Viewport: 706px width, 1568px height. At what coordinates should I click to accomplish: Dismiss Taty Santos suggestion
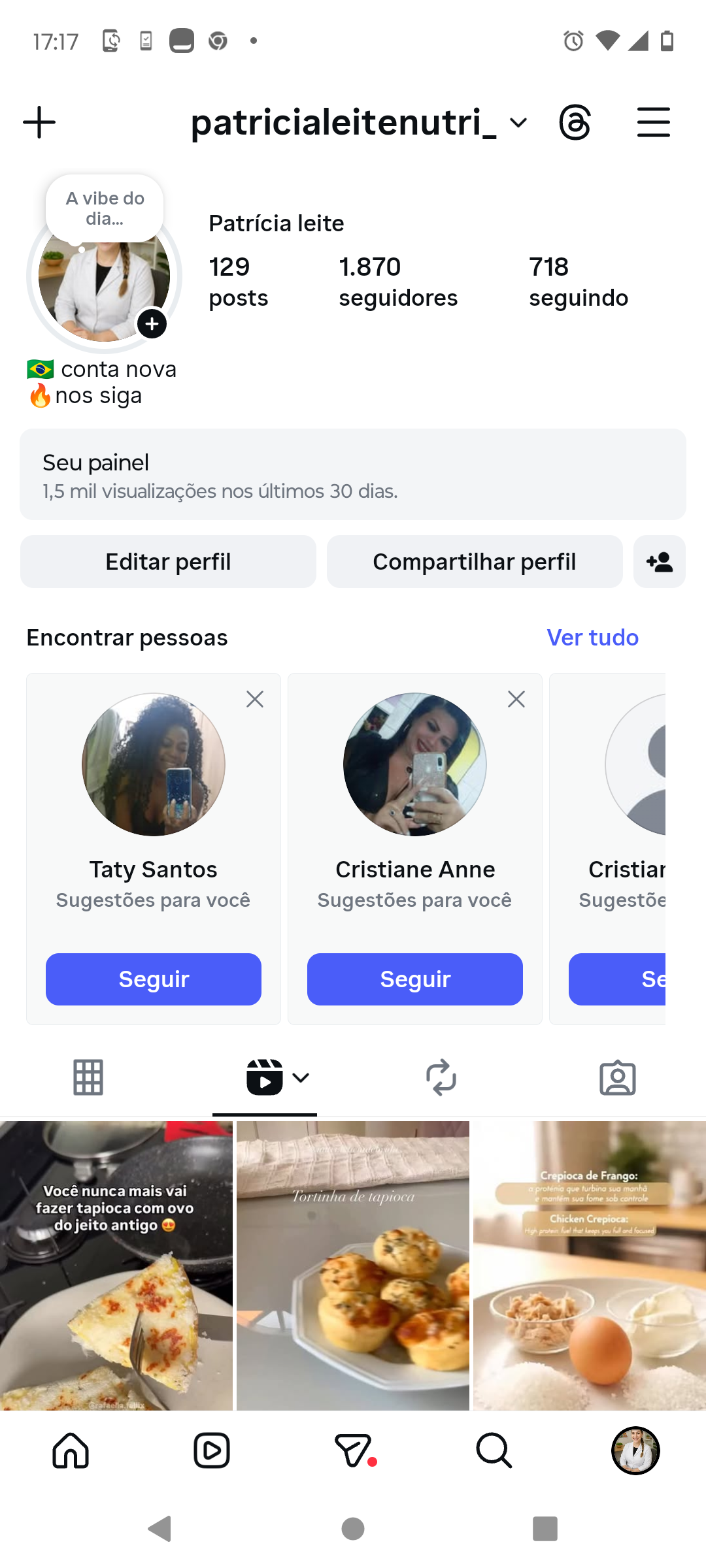click(x=255, y=699)
